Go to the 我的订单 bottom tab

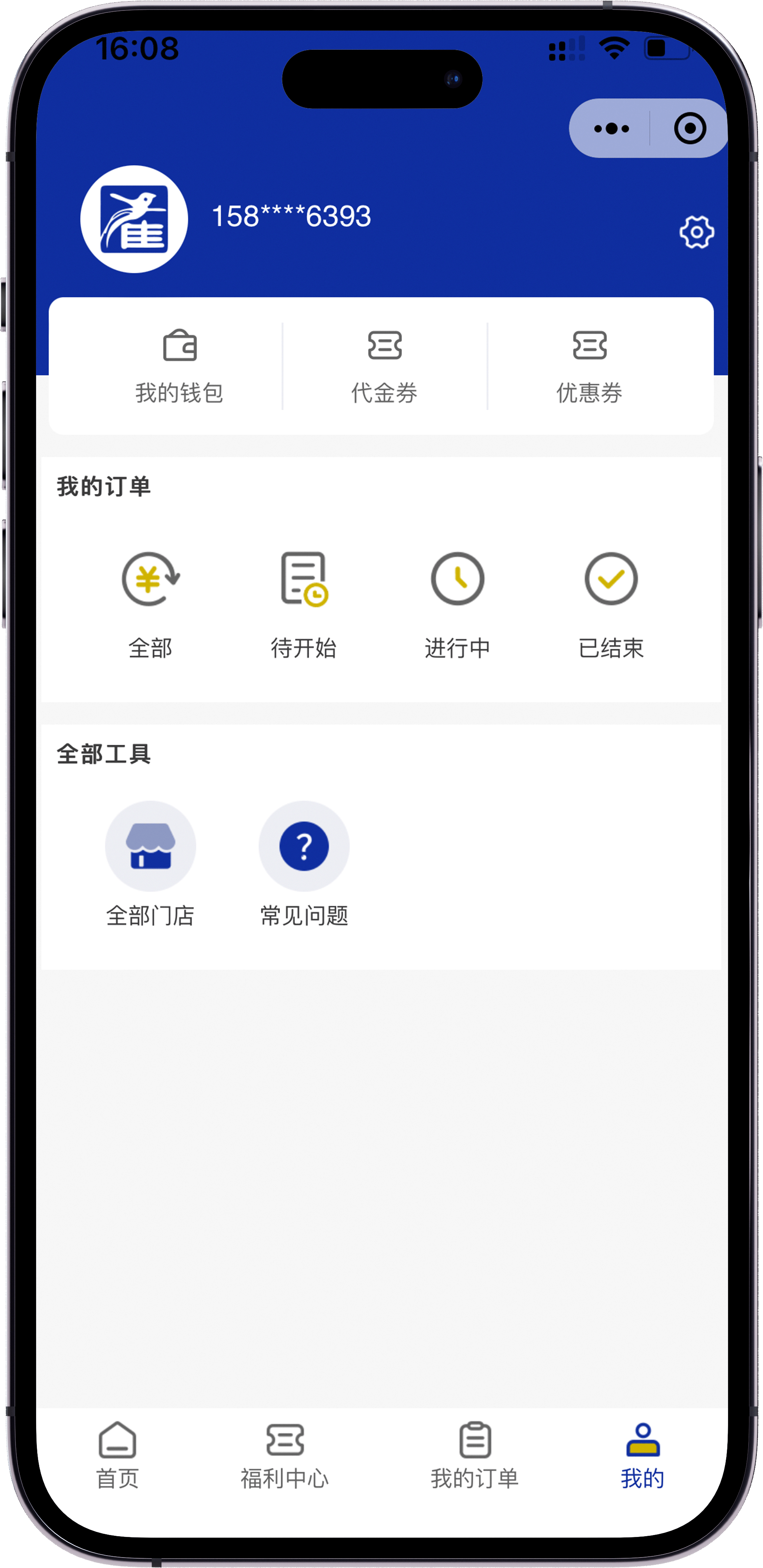(474, 1454)
